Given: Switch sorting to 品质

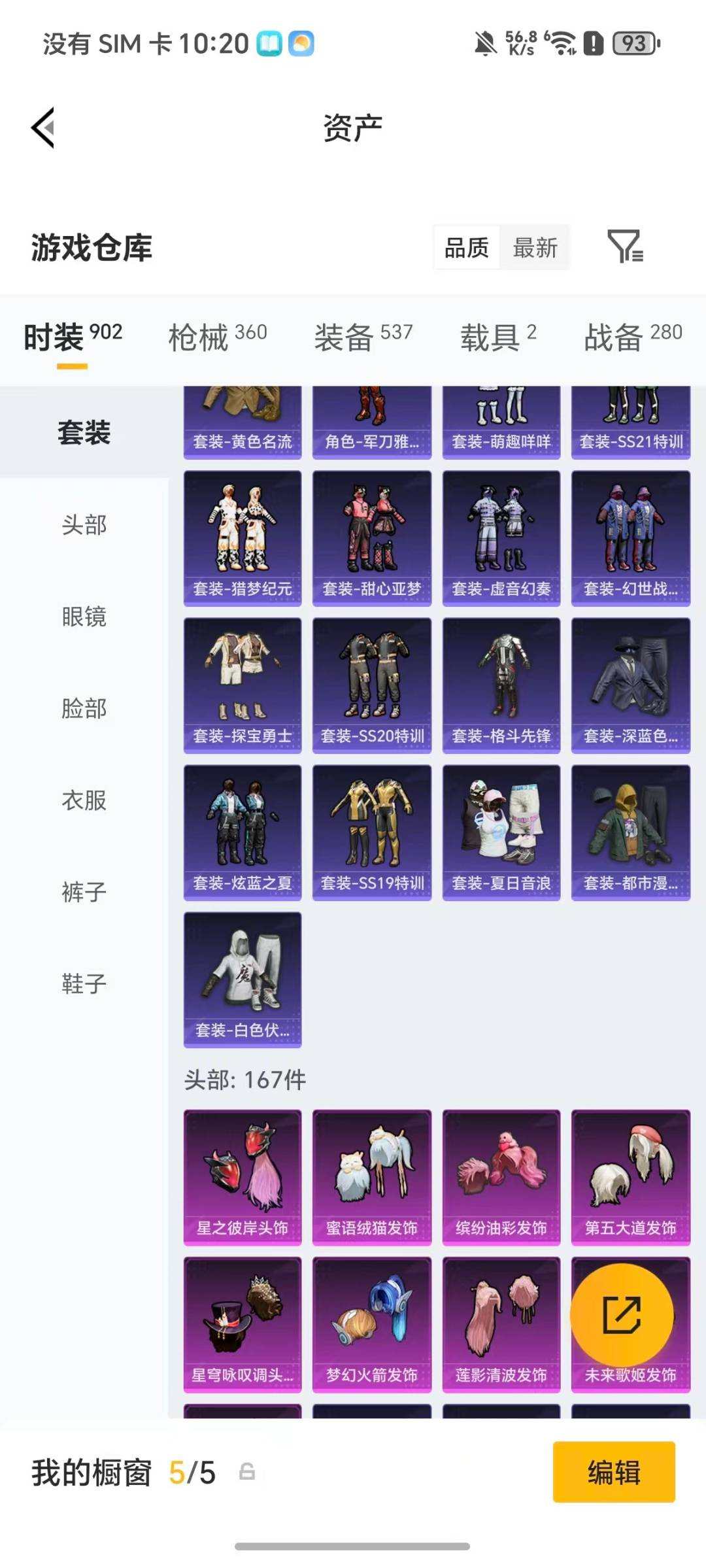Looking at the screenshot, I should coord(466,247).
